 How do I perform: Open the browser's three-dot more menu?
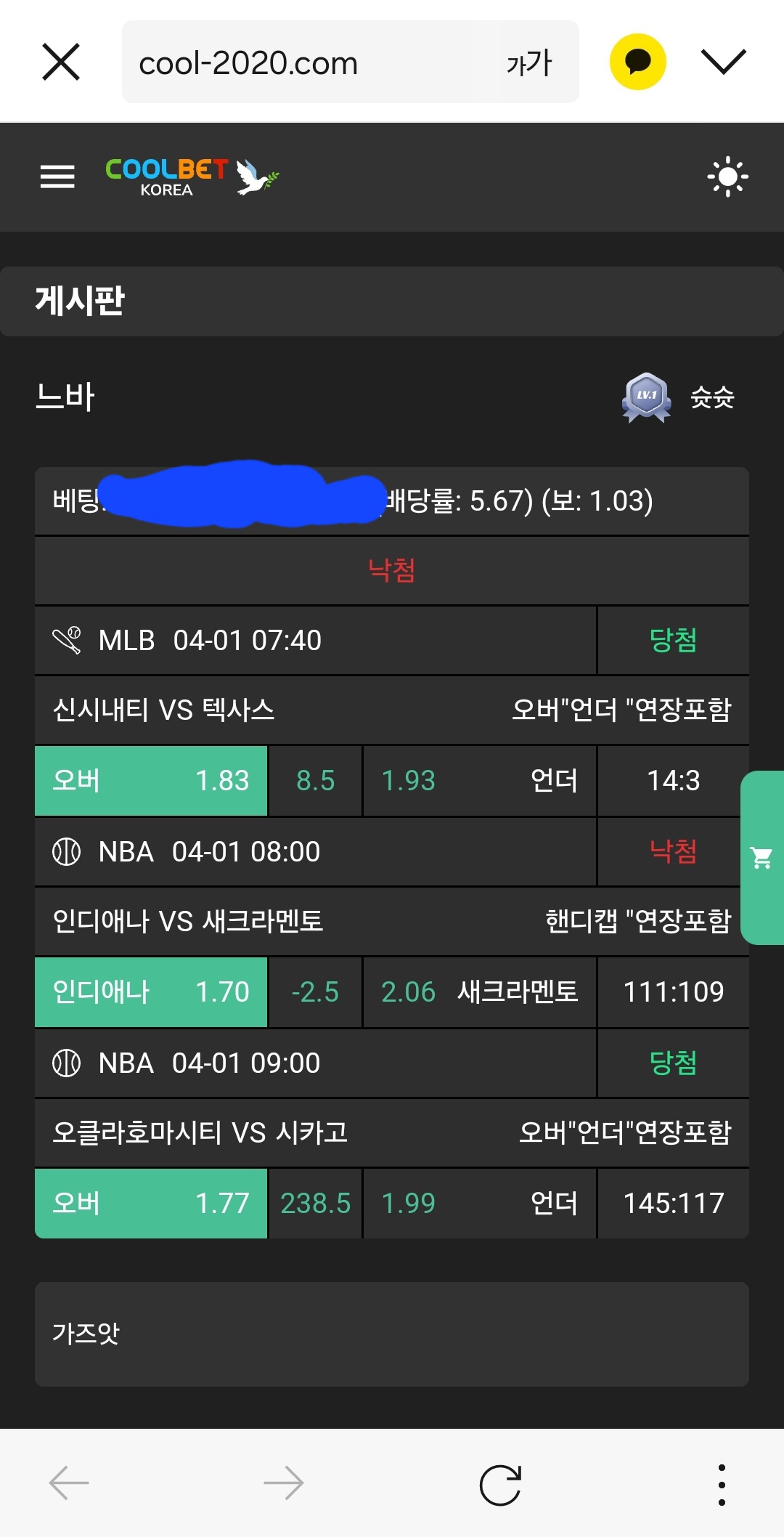(x=721, y=1484)
